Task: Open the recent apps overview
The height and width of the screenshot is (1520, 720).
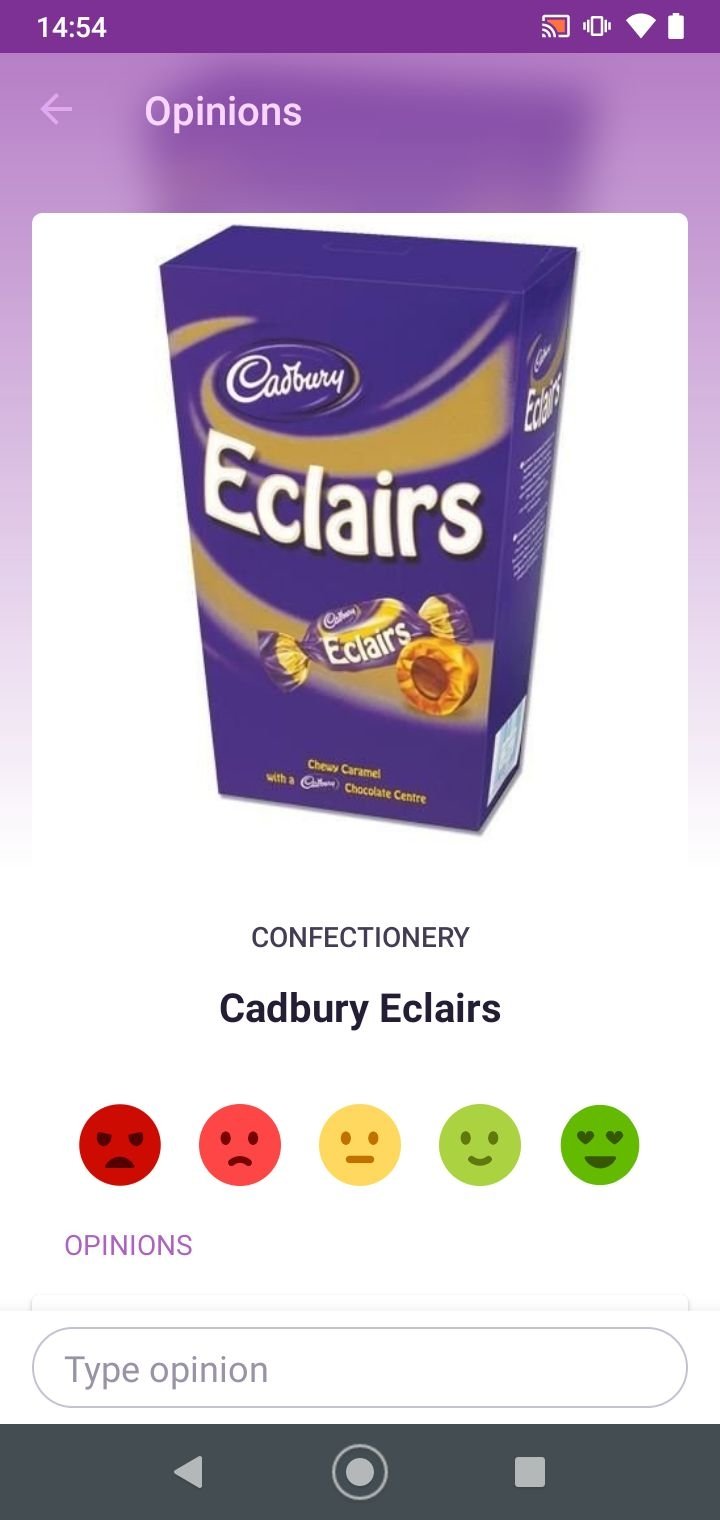Action: (x=529, y=1472)
